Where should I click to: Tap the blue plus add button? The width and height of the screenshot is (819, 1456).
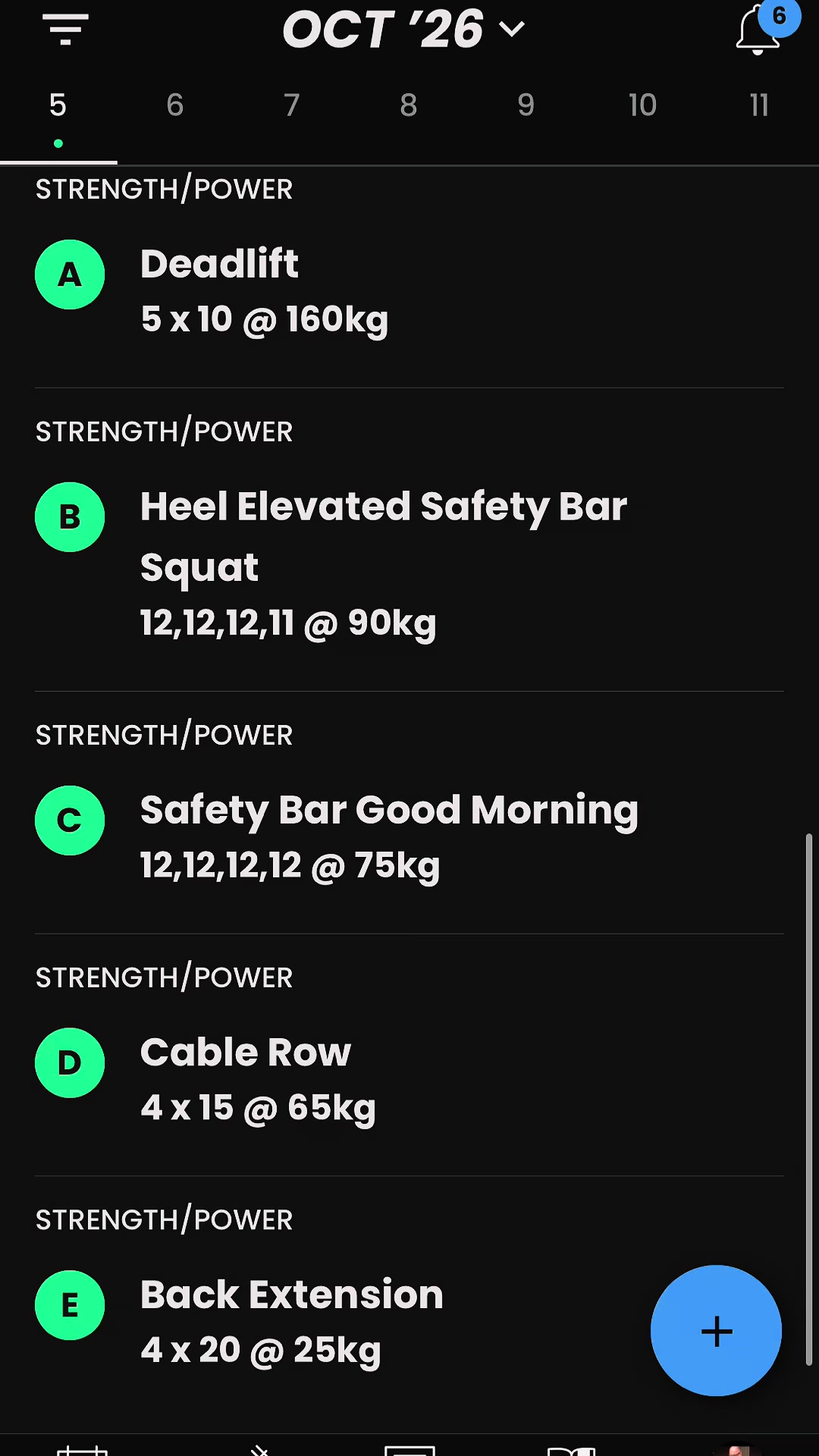coord(716,1331)
